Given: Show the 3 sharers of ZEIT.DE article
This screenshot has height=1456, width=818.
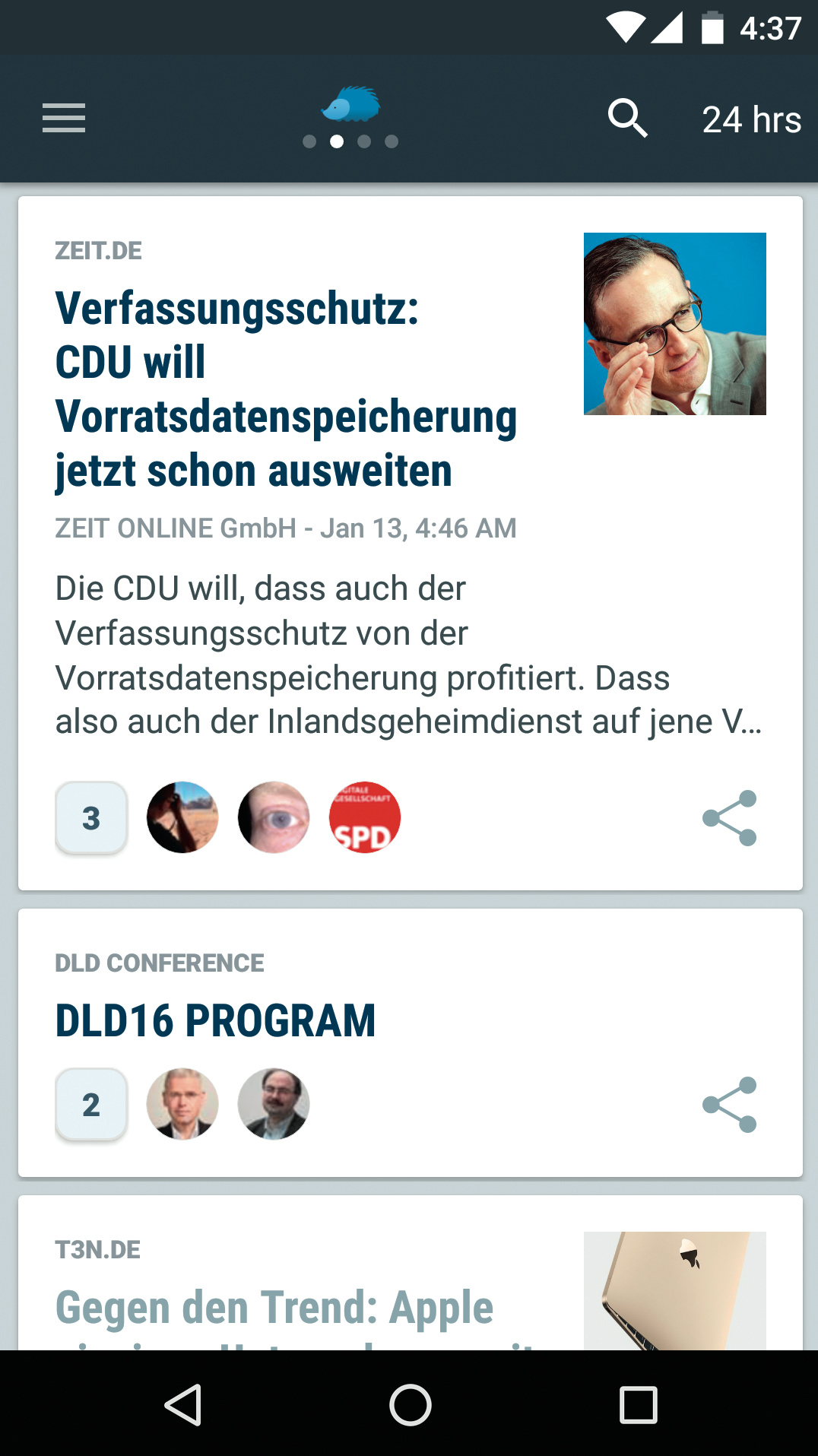Looking at the screenshot, I should 91,818.
